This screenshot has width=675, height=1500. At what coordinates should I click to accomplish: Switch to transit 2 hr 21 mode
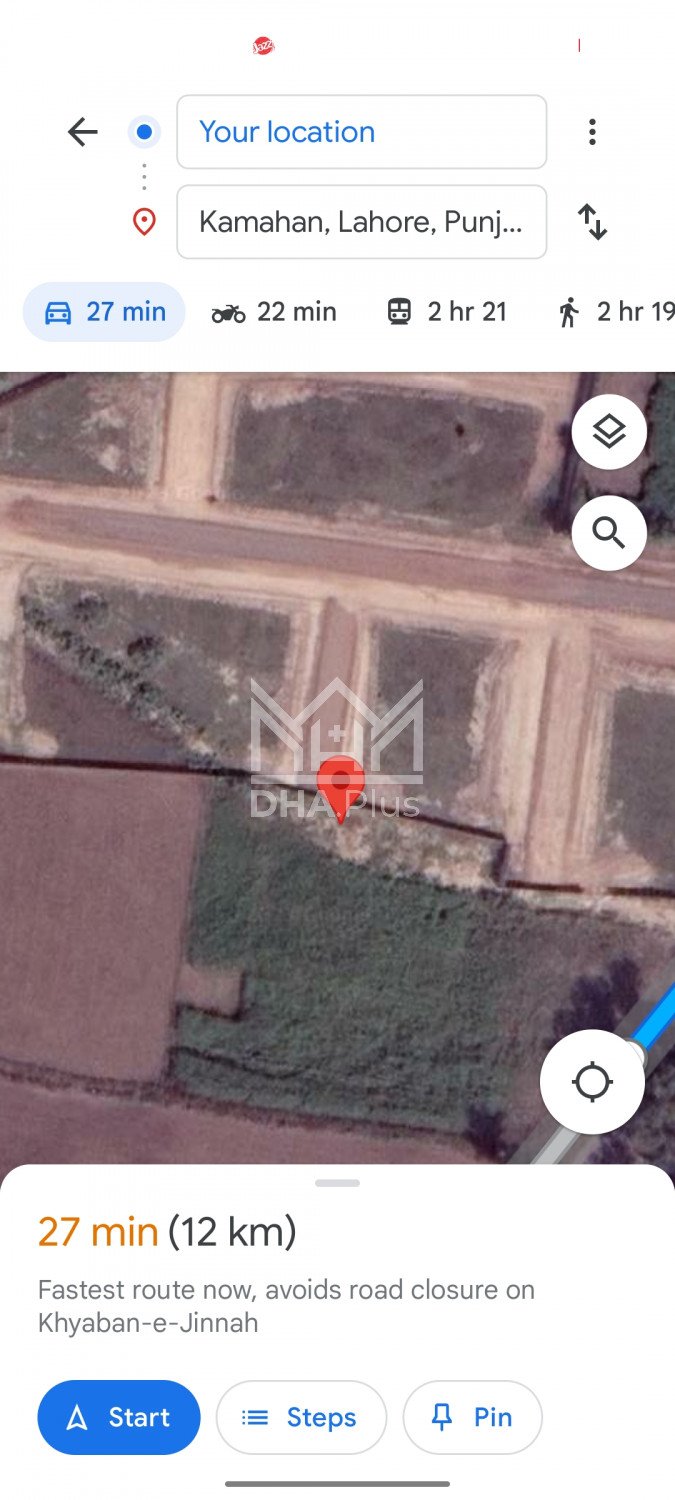[447, 312]
